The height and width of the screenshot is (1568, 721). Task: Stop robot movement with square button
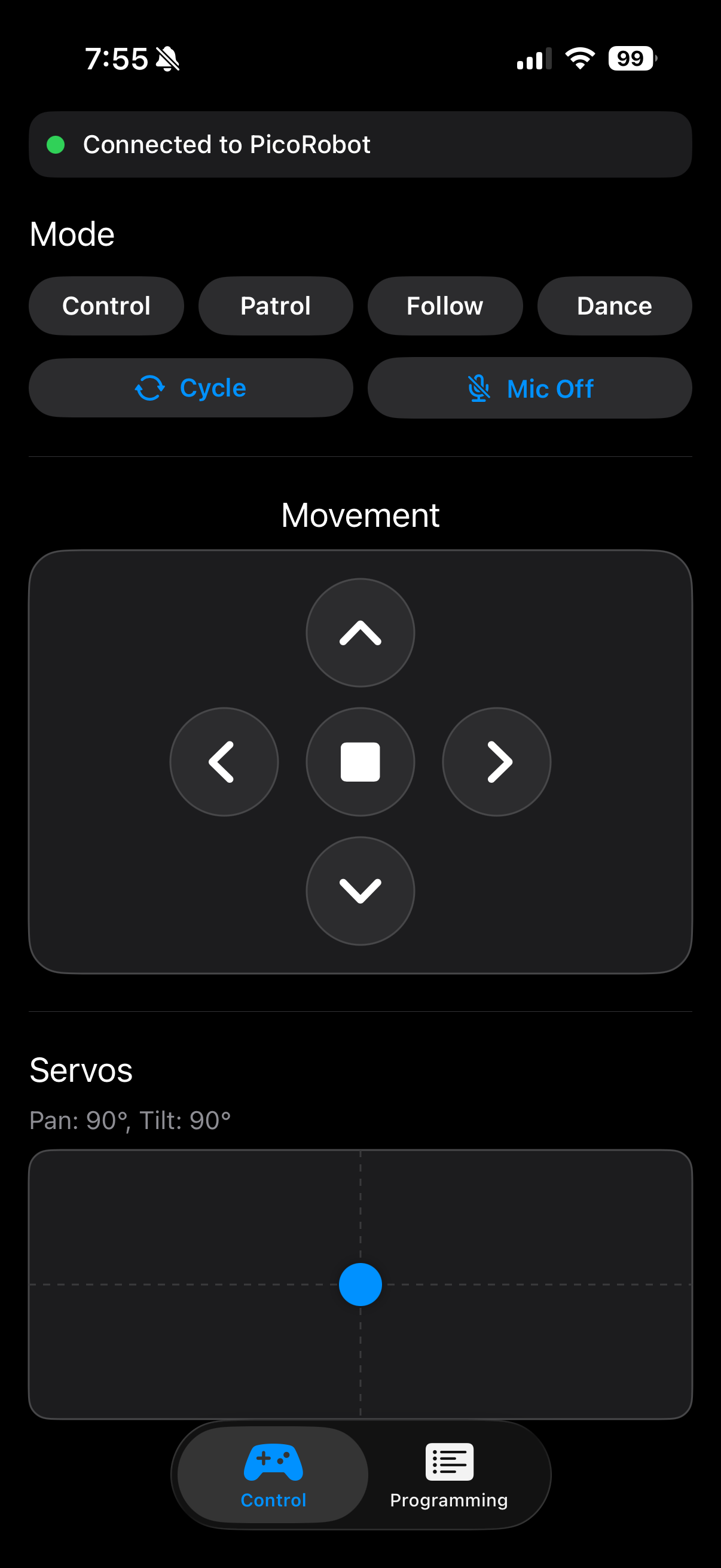coord(360,761)
